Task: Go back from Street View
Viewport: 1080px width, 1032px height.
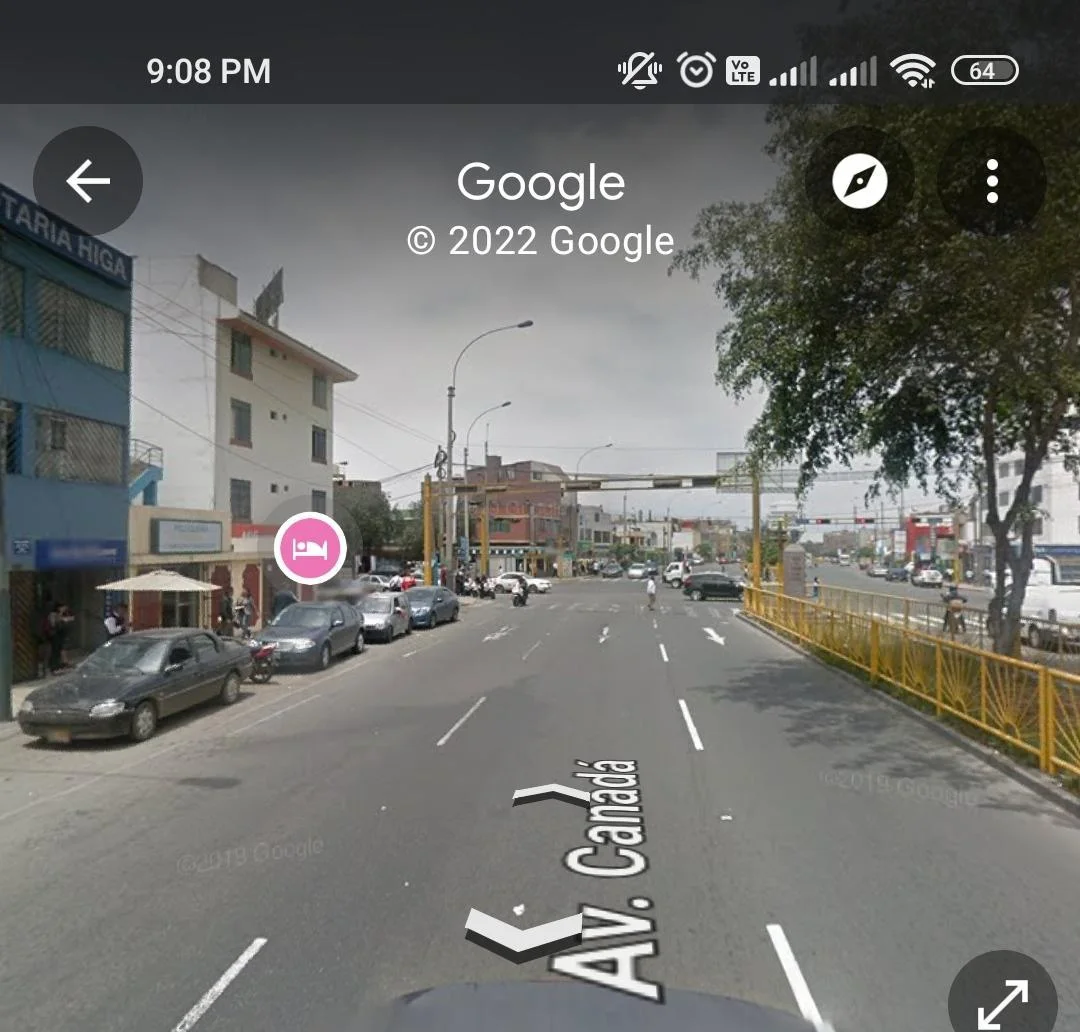Action: point(88,181)
